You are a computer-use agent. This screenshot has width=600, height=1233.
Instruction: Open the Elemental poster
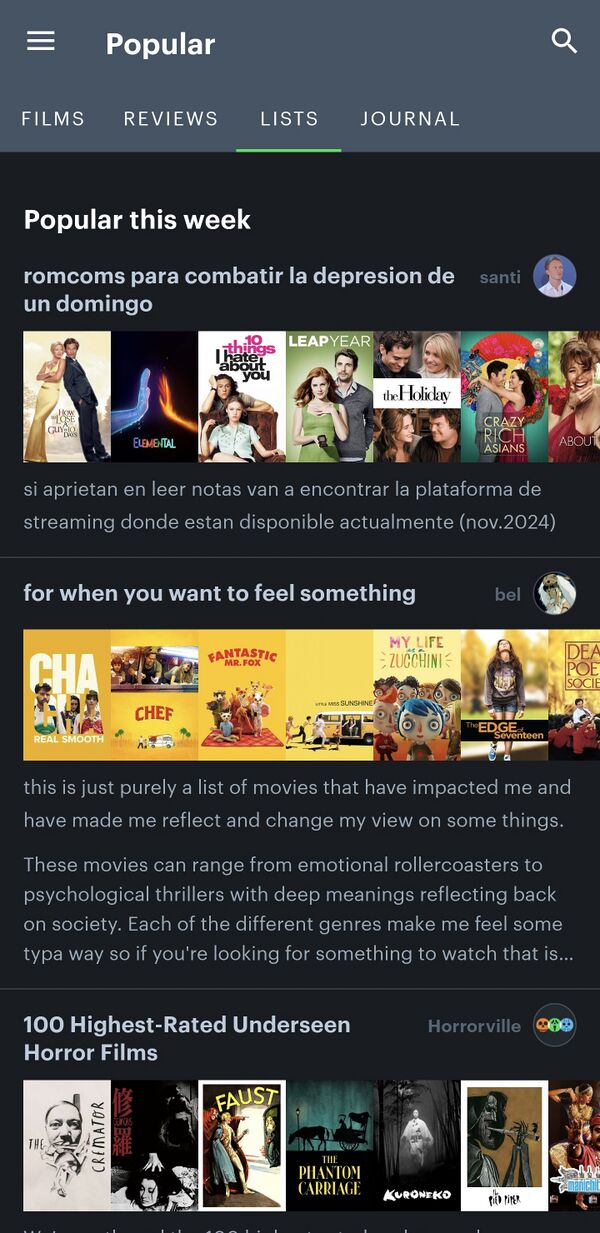point(154,396)
